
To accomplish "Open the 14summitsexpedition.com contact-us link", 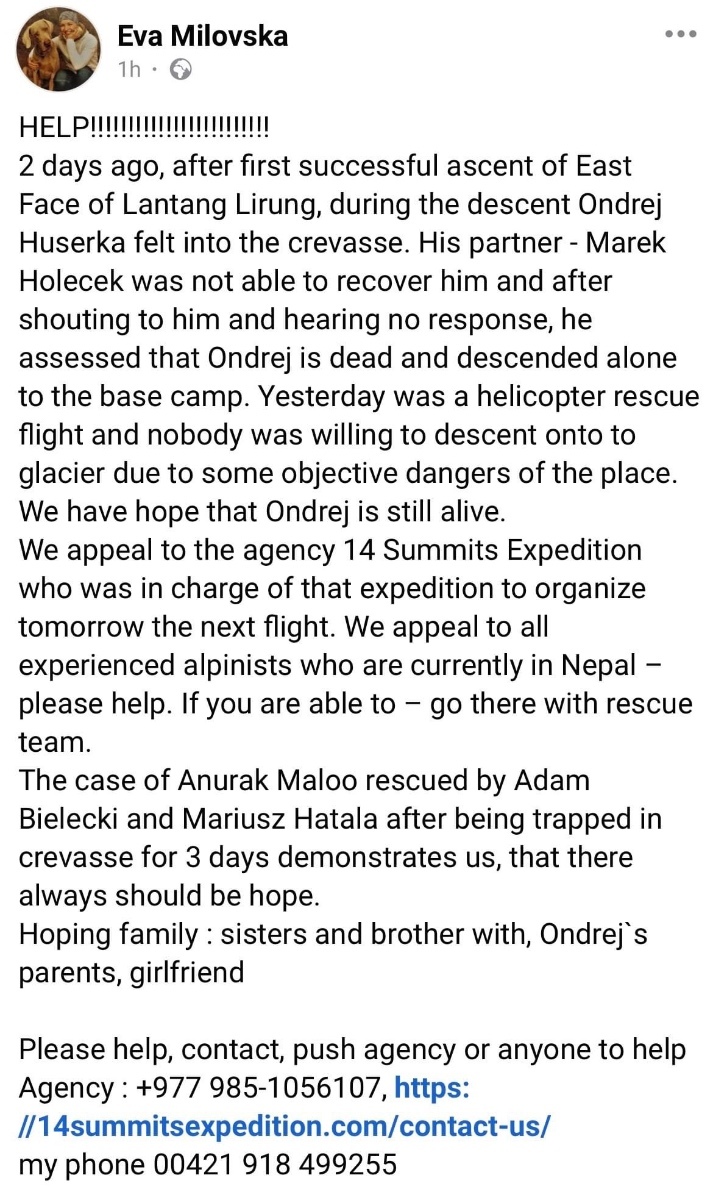I will [x=286, y=1126].
